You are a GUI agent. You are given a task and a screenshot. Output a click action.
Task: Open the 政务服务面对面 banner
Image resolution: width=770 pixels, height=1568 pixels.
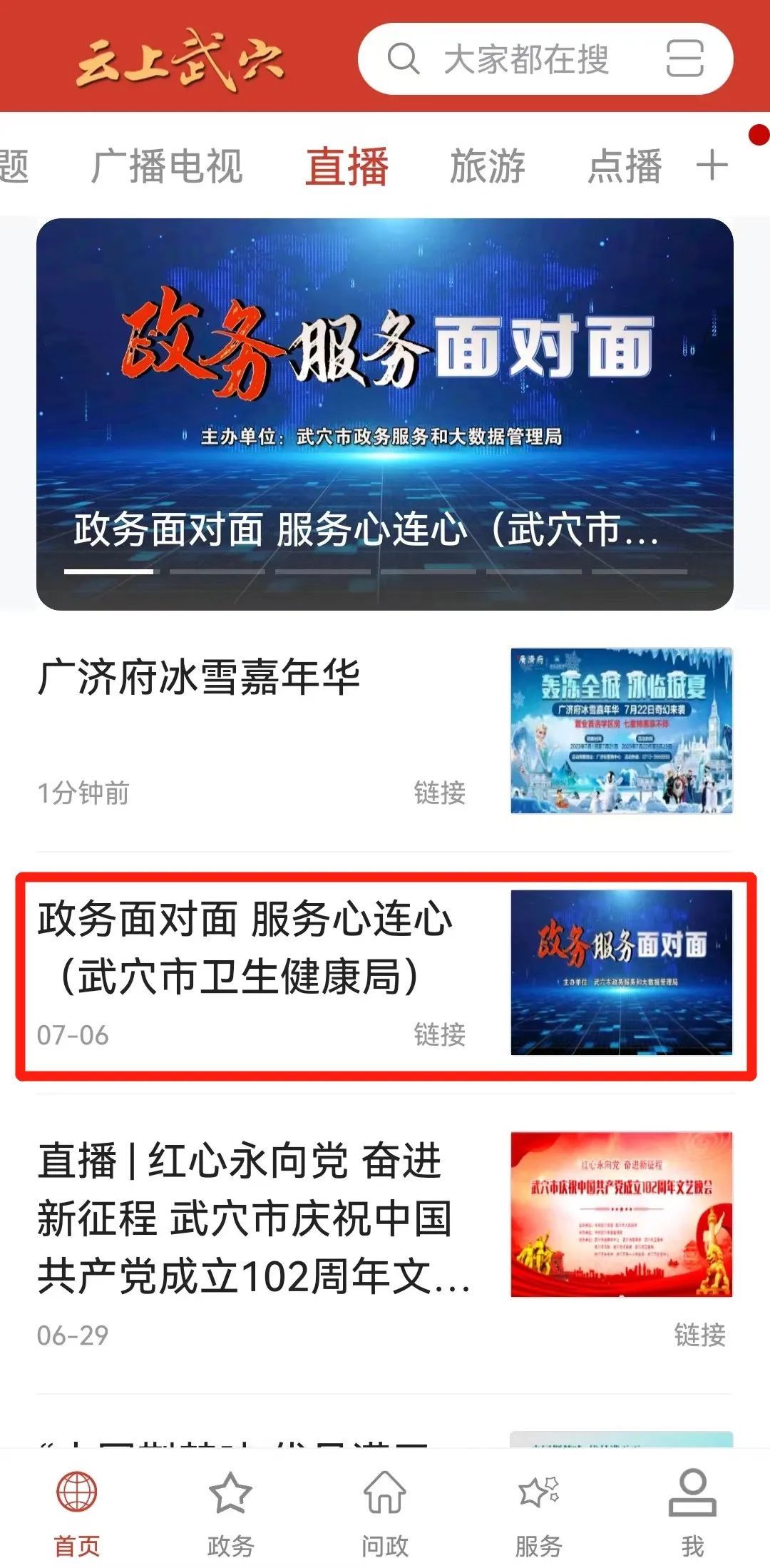(x=385, y=414)
